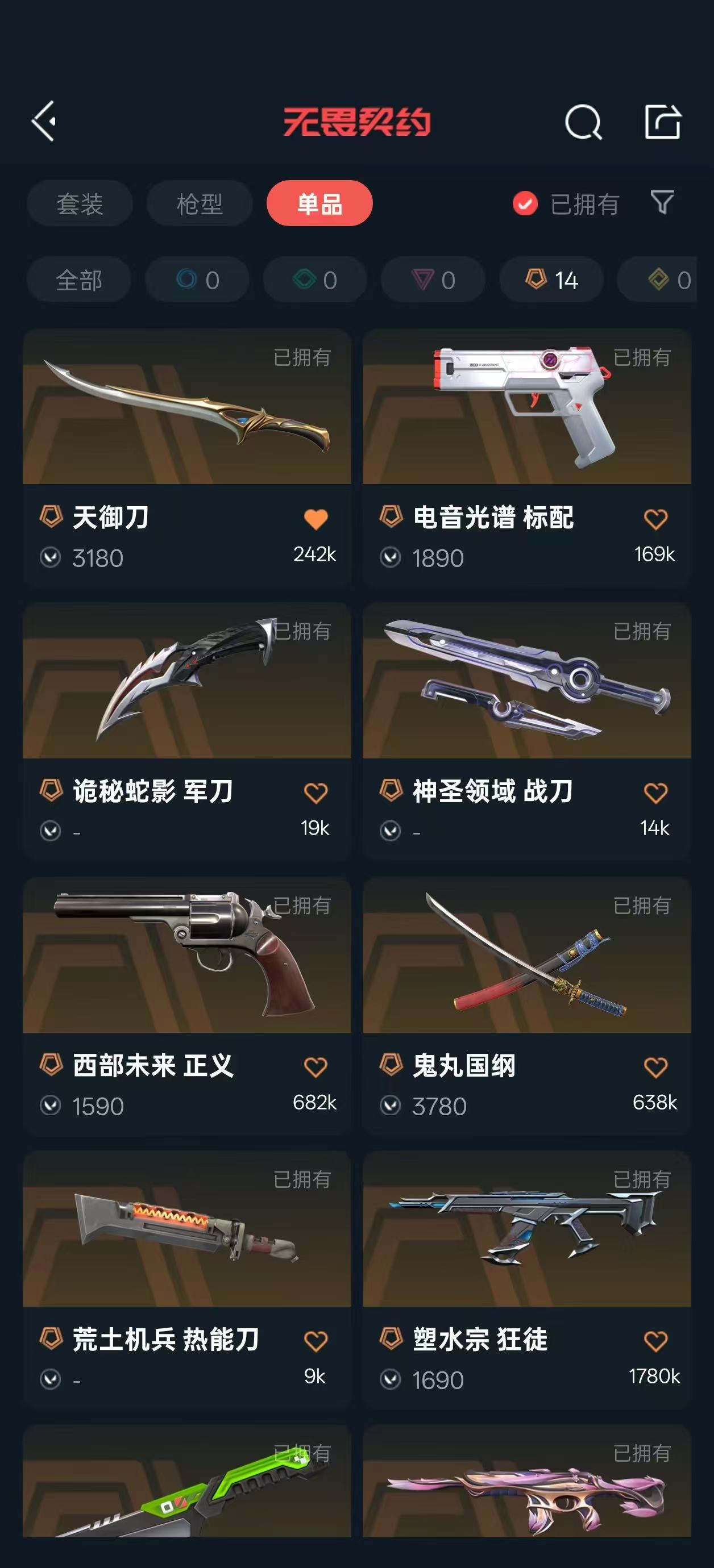Go back using the top-left arrow
The height and width of the screenshot is (1568, 714).
(x=44, y=121)
